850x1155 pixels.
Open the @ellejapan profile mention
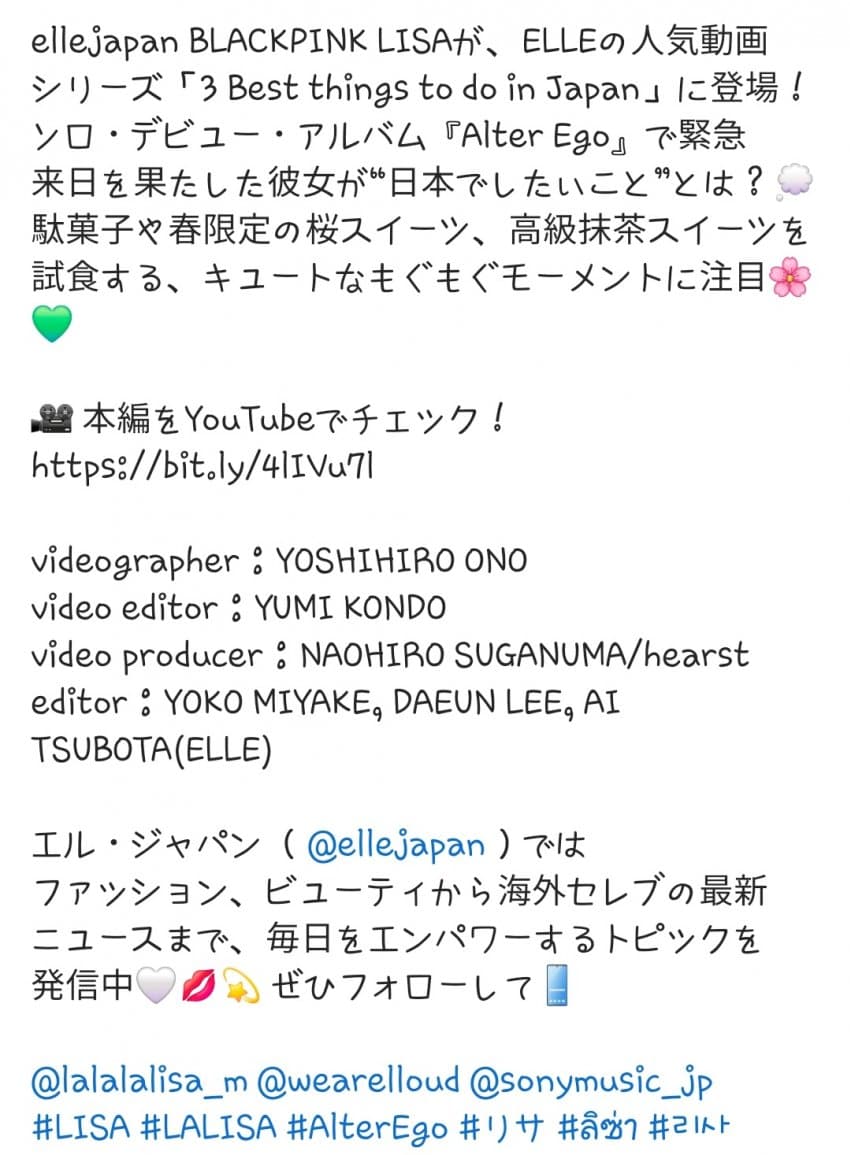click(x=395, y=846)
